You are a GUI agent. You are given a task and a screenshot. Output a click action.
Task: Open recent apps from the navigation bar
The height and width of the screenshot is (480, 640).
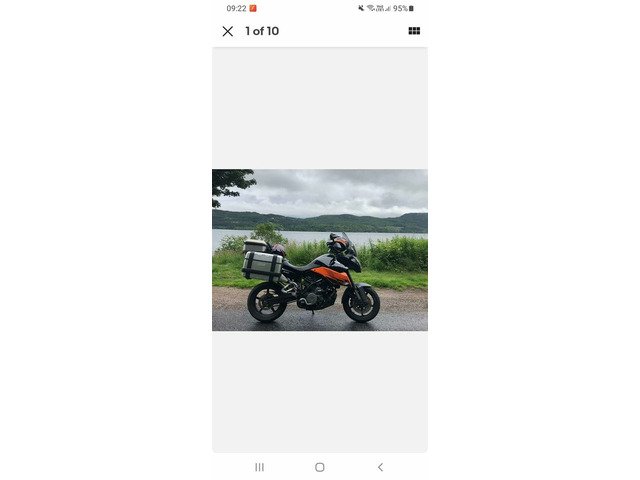click(x=259, y=467)
